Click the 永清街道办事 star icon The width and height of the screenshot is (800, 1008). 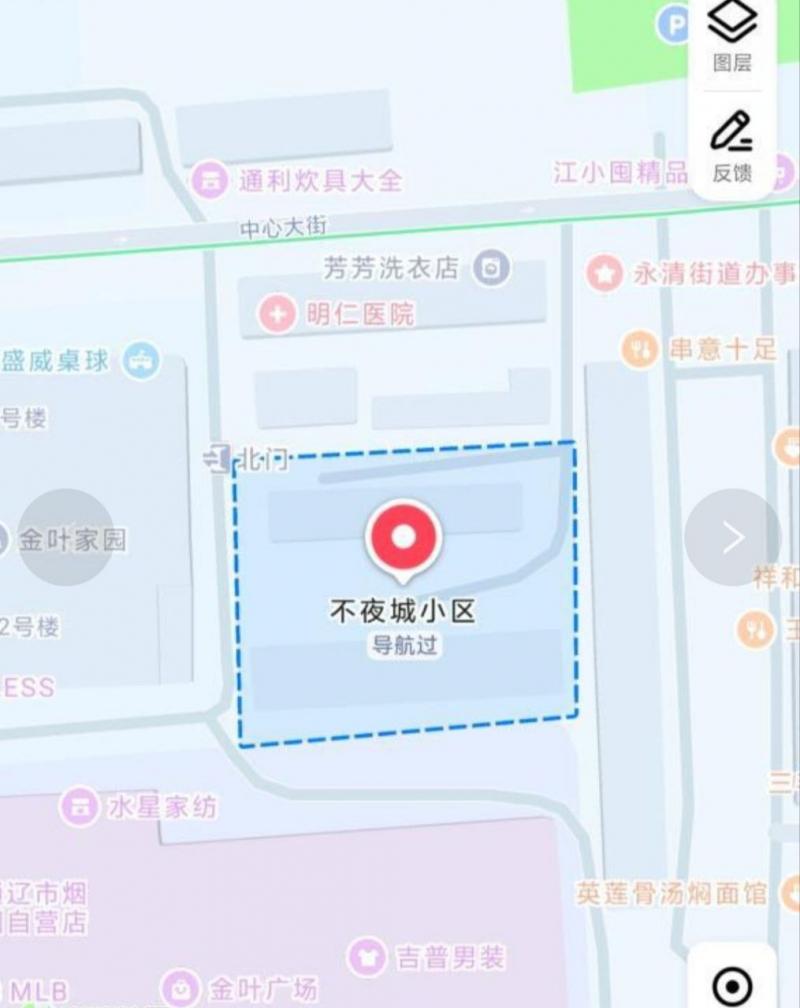(x=604, y=271)
